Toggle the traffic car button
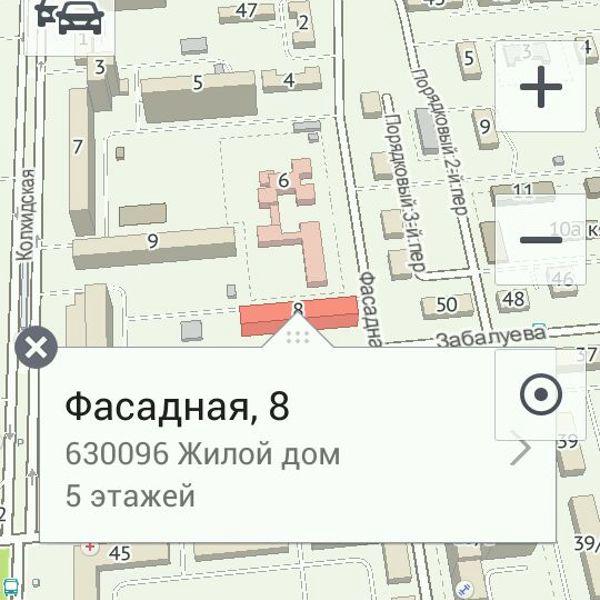The width and height of the screenshot is (600, 600). (73, 17)
